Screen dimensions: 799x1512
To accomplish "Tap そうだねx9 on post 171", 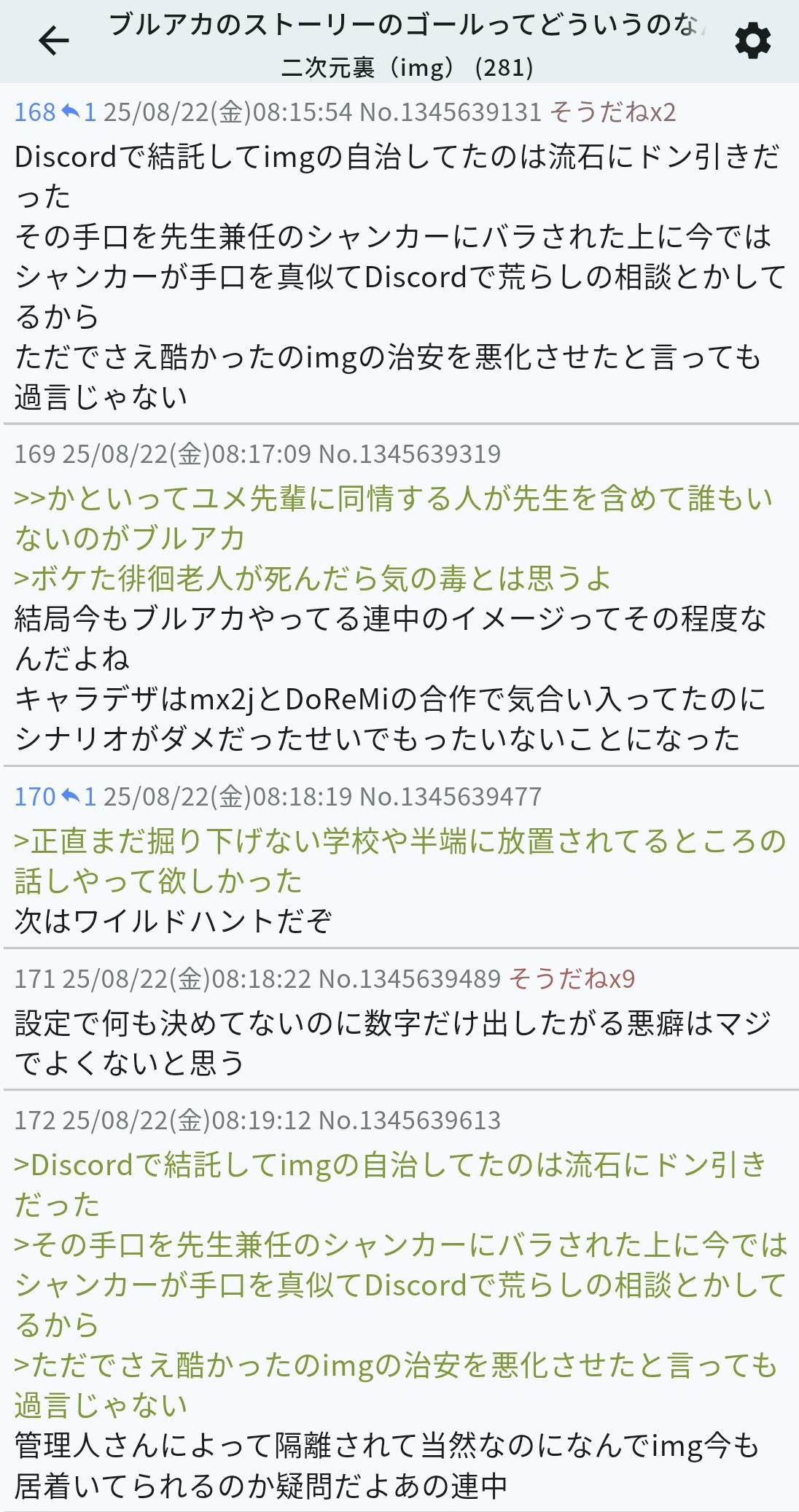I will point(572,978).
